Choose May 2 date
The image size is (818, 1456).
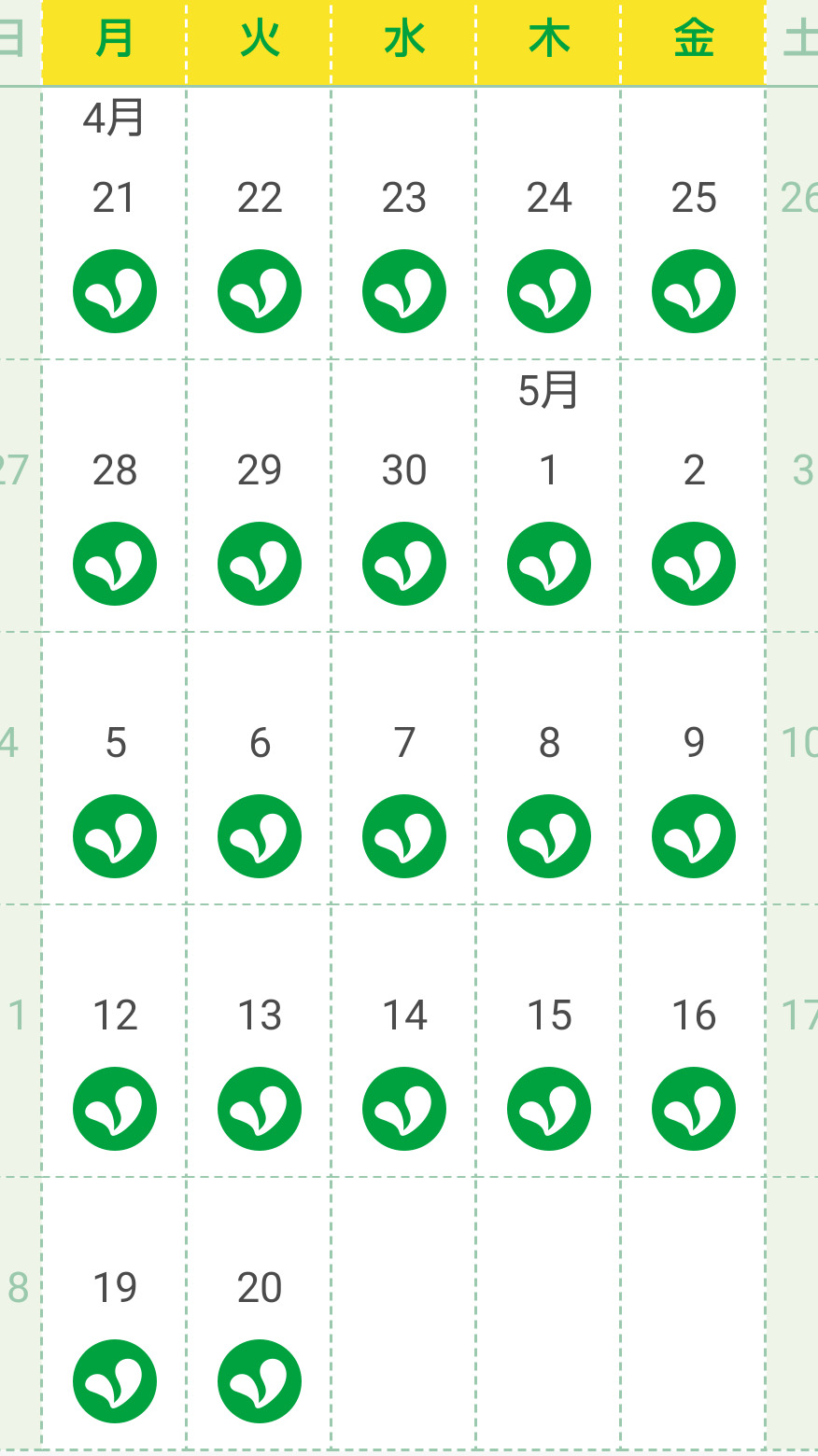[x=694, y=497]
